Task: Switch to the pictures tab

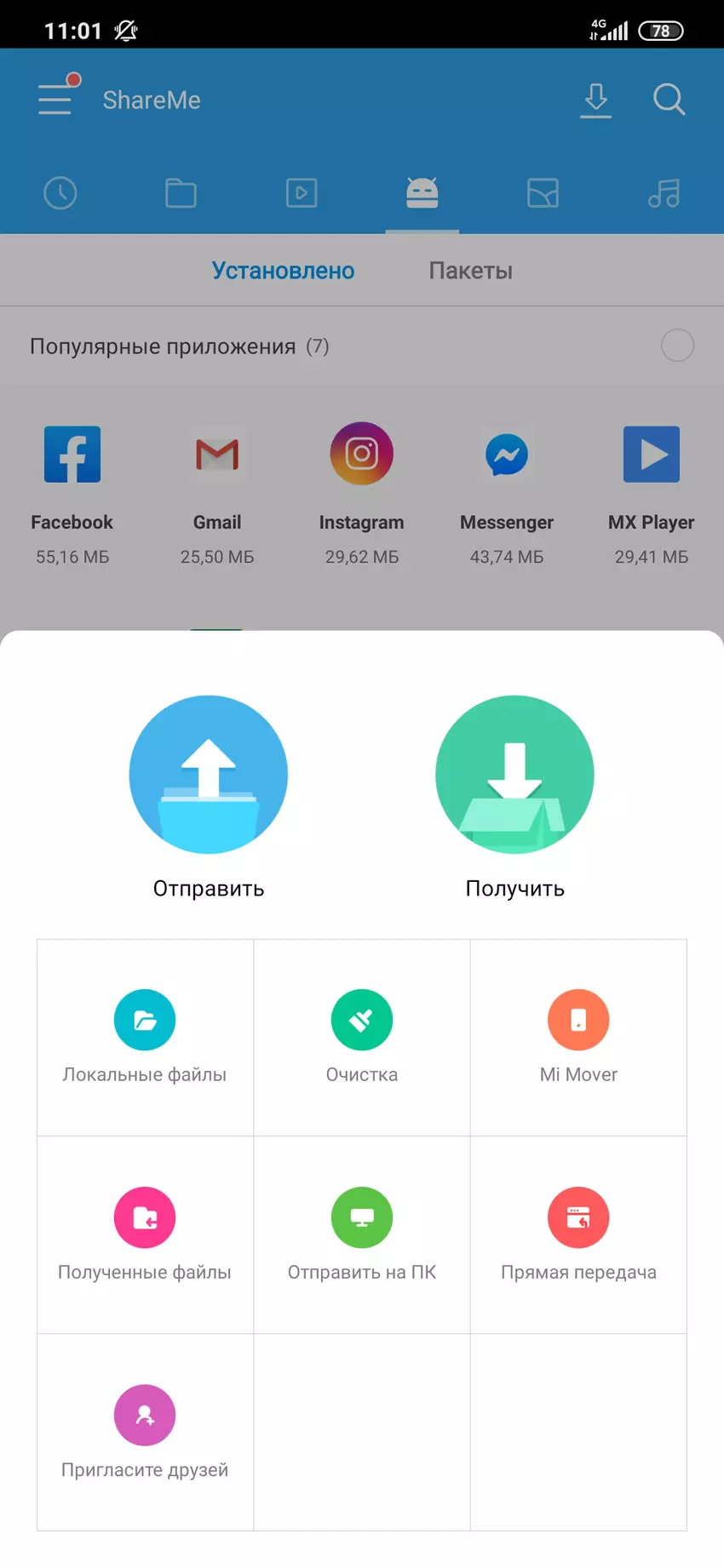Action: click(543, 193)
